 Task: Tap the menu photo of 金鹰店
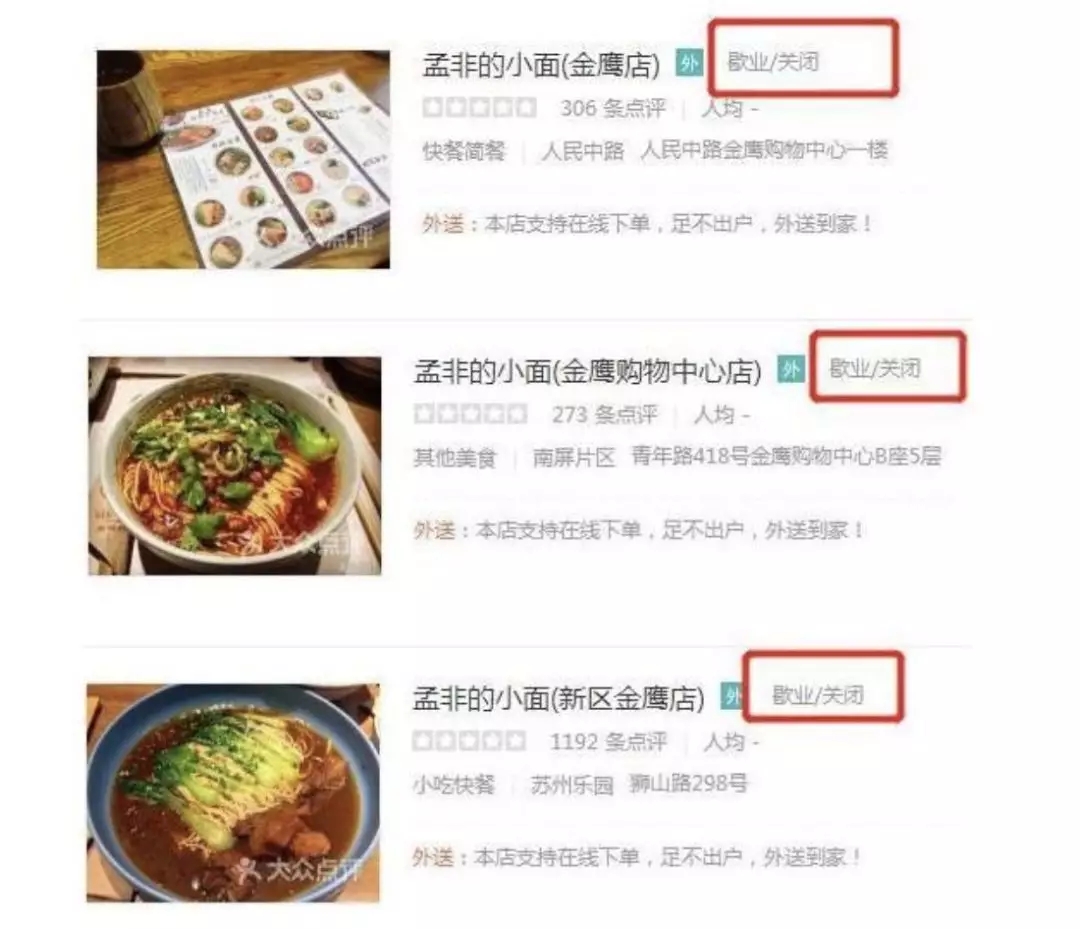243,159
